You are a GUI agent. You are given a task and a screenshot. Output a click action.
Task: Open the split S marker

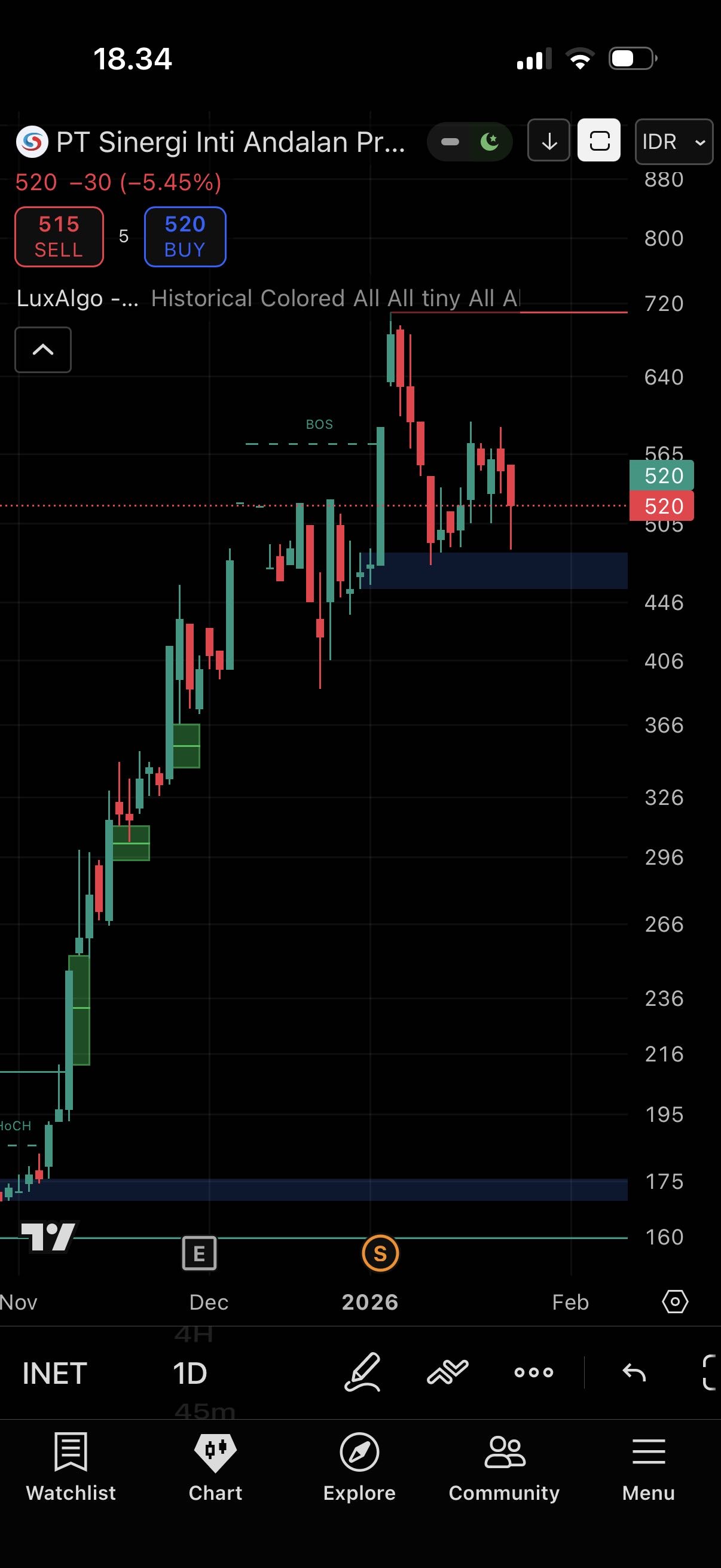coord(380,1253)
